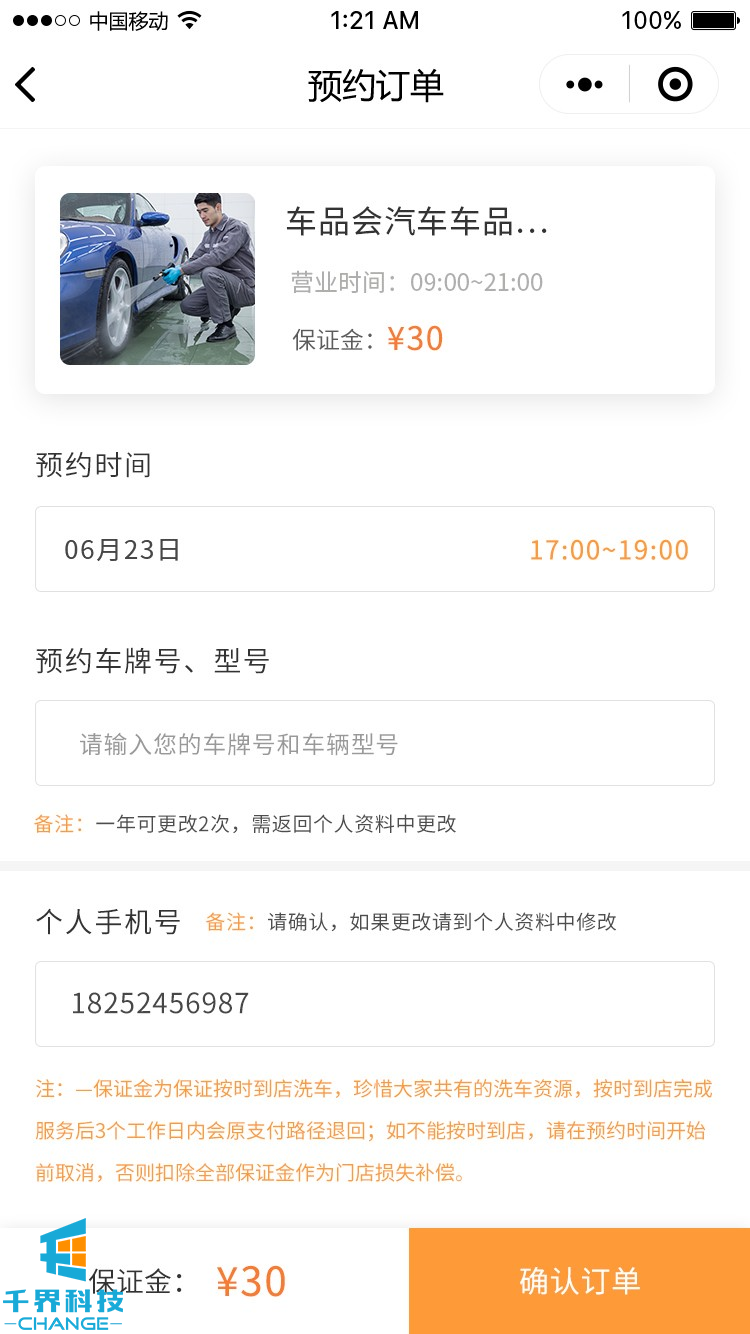Change the 06月23日 appointment time slot
The image size is (750, 1334).
374,549
